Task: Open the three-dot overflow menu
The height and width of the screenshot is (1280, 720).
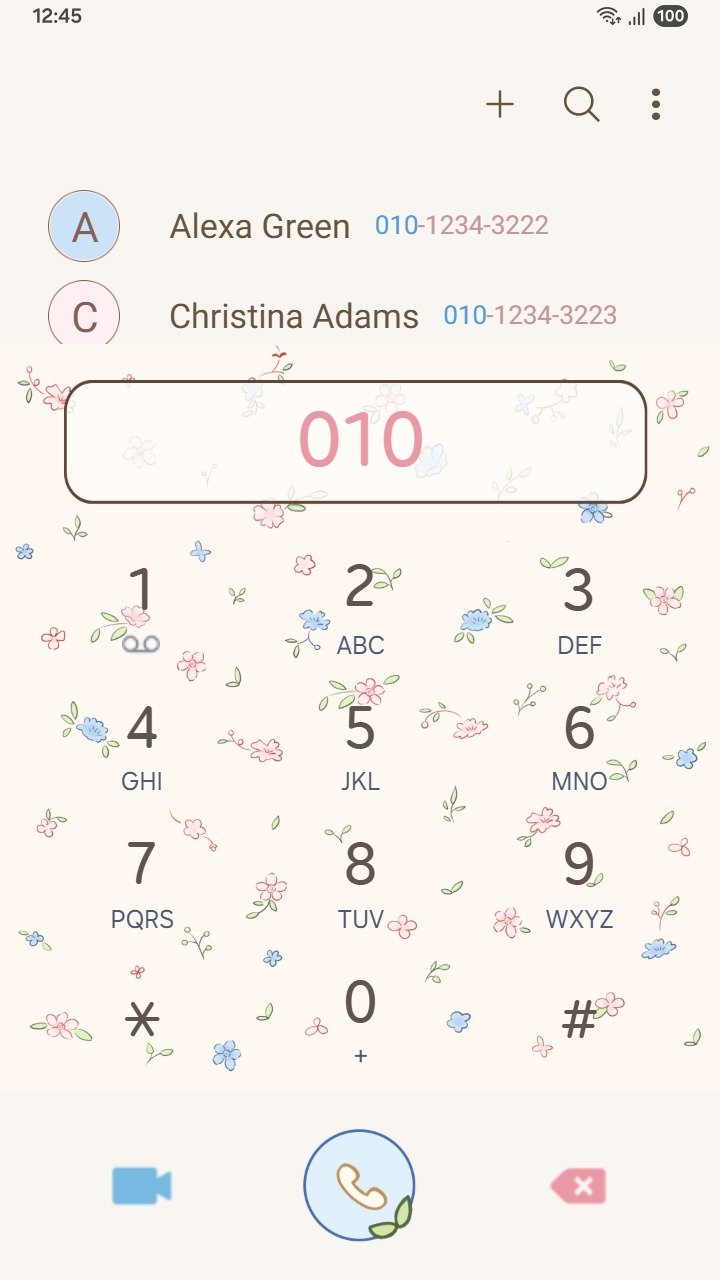Action: 655,104
